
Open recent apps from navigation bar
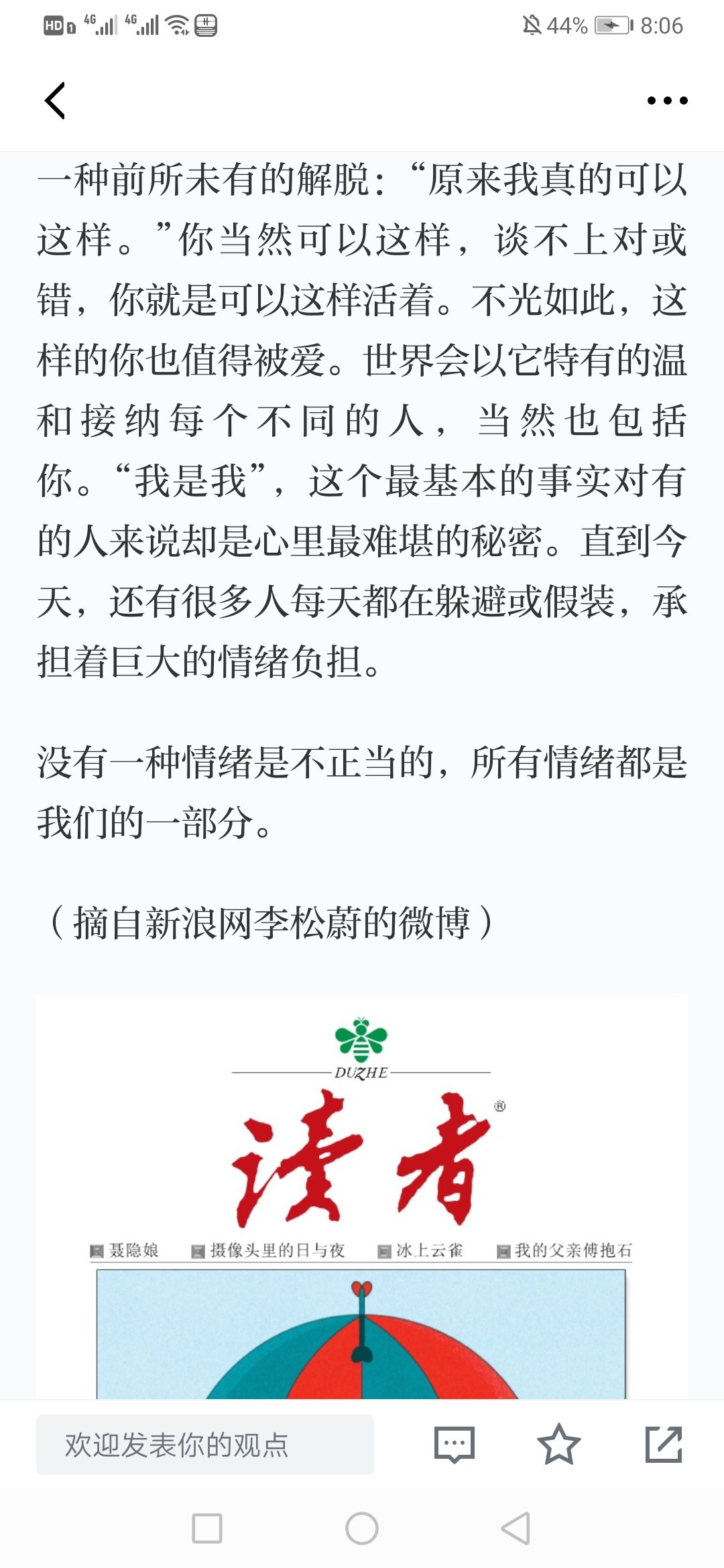[207, 1528]
